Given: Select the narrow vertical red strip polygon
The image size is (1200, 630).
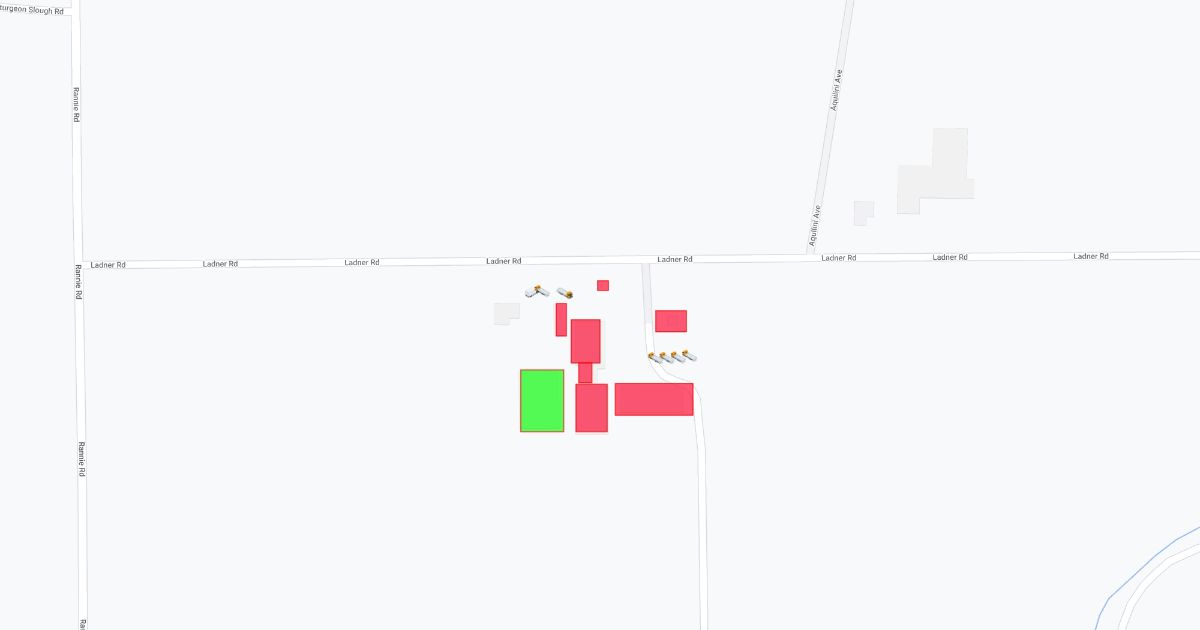Looking at the screenshot, I should pyautogui.click(x=561, y=319).
